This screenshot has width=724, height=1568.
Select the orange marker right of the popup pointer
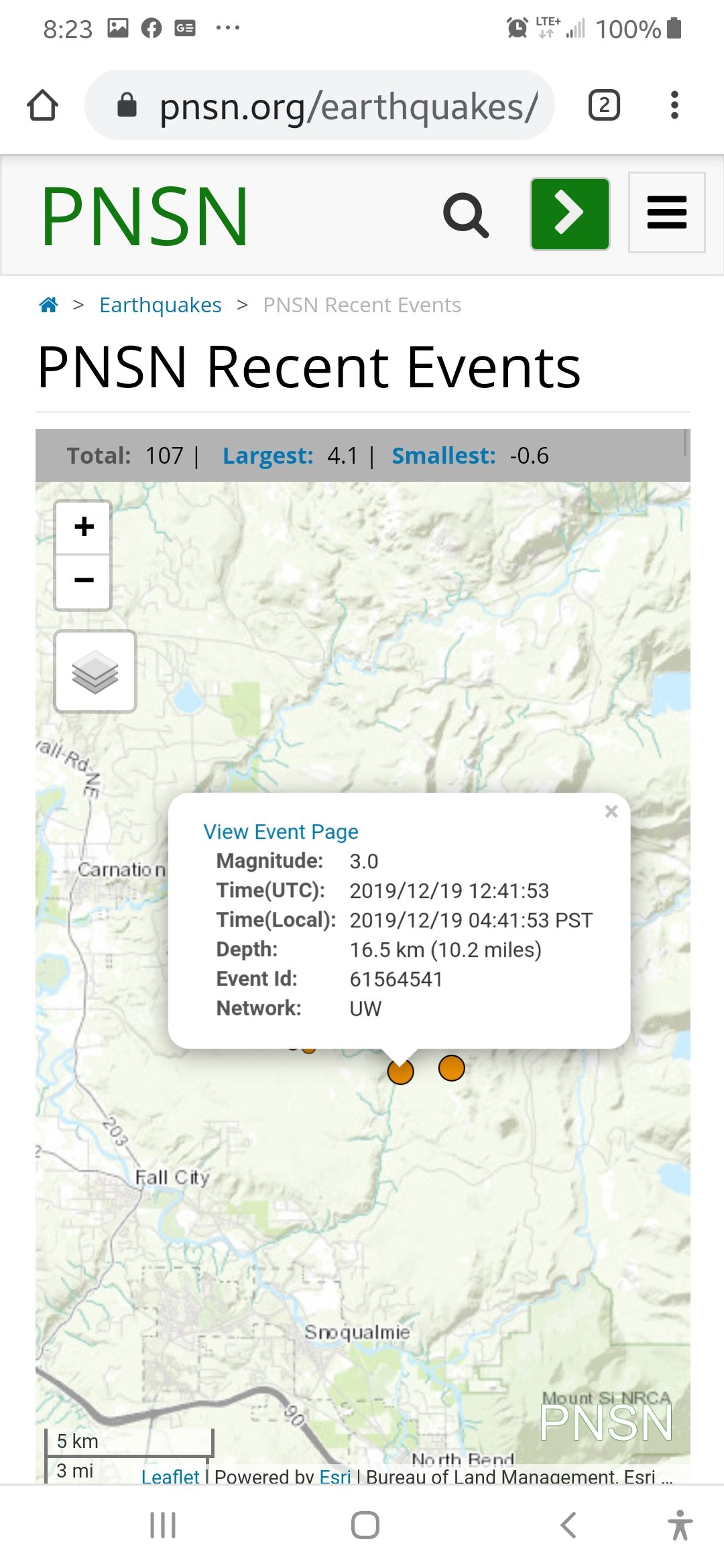point(452,1068)
